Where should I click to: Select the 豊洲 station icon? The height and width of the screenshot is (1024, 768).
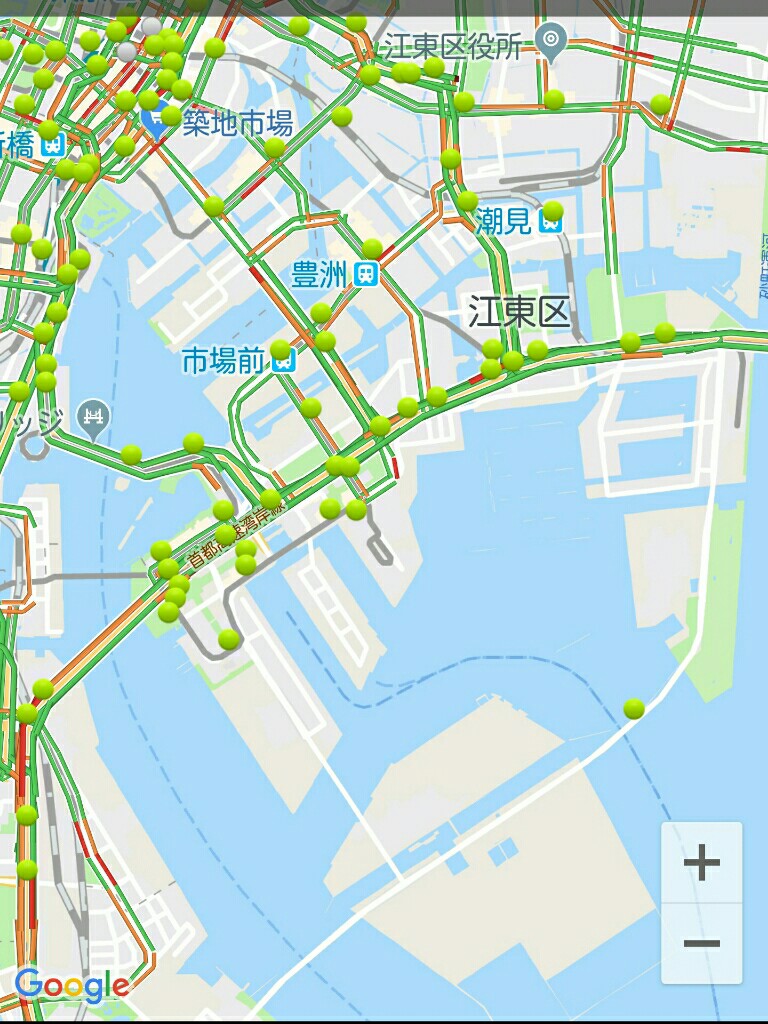[366, 274]
